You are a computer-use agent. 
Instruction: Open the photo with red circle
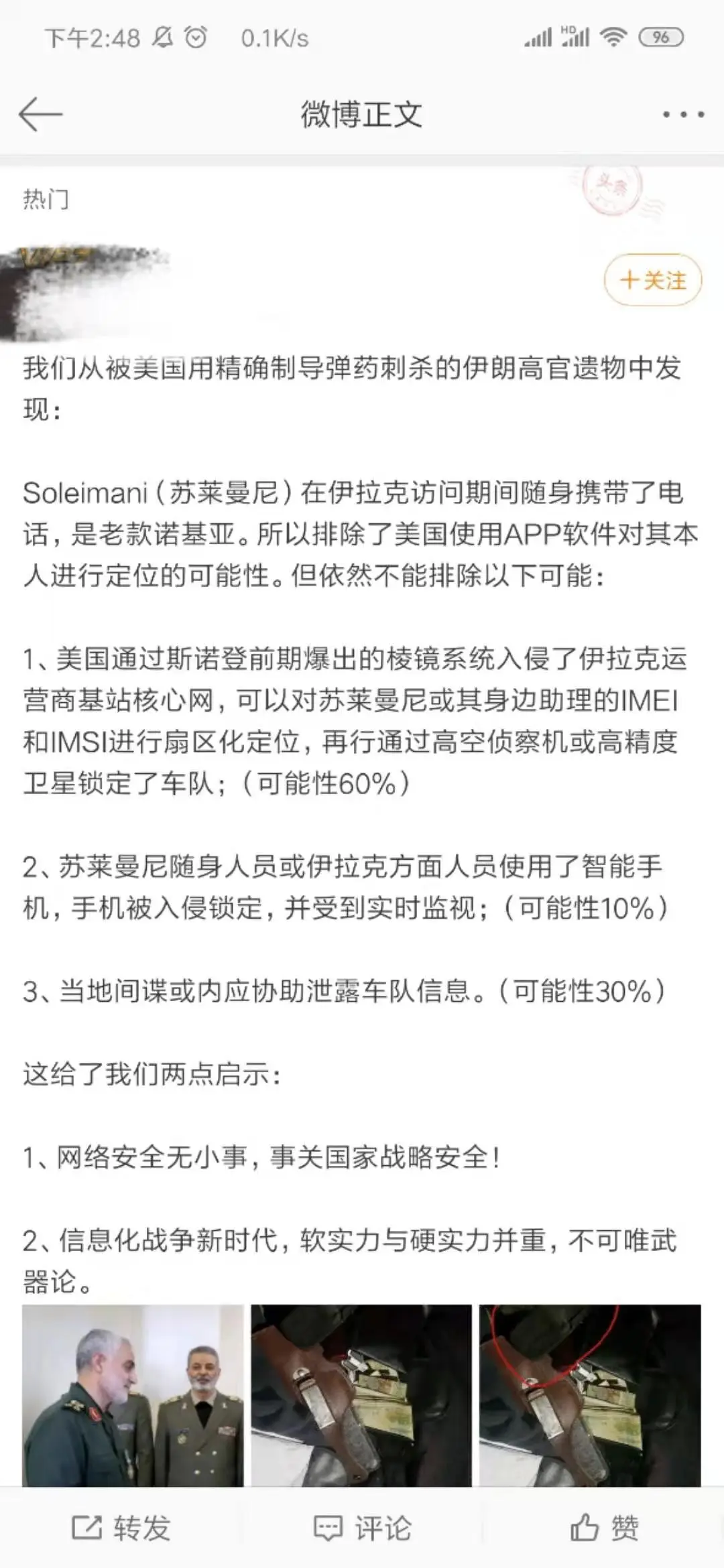click(590, 1395)
